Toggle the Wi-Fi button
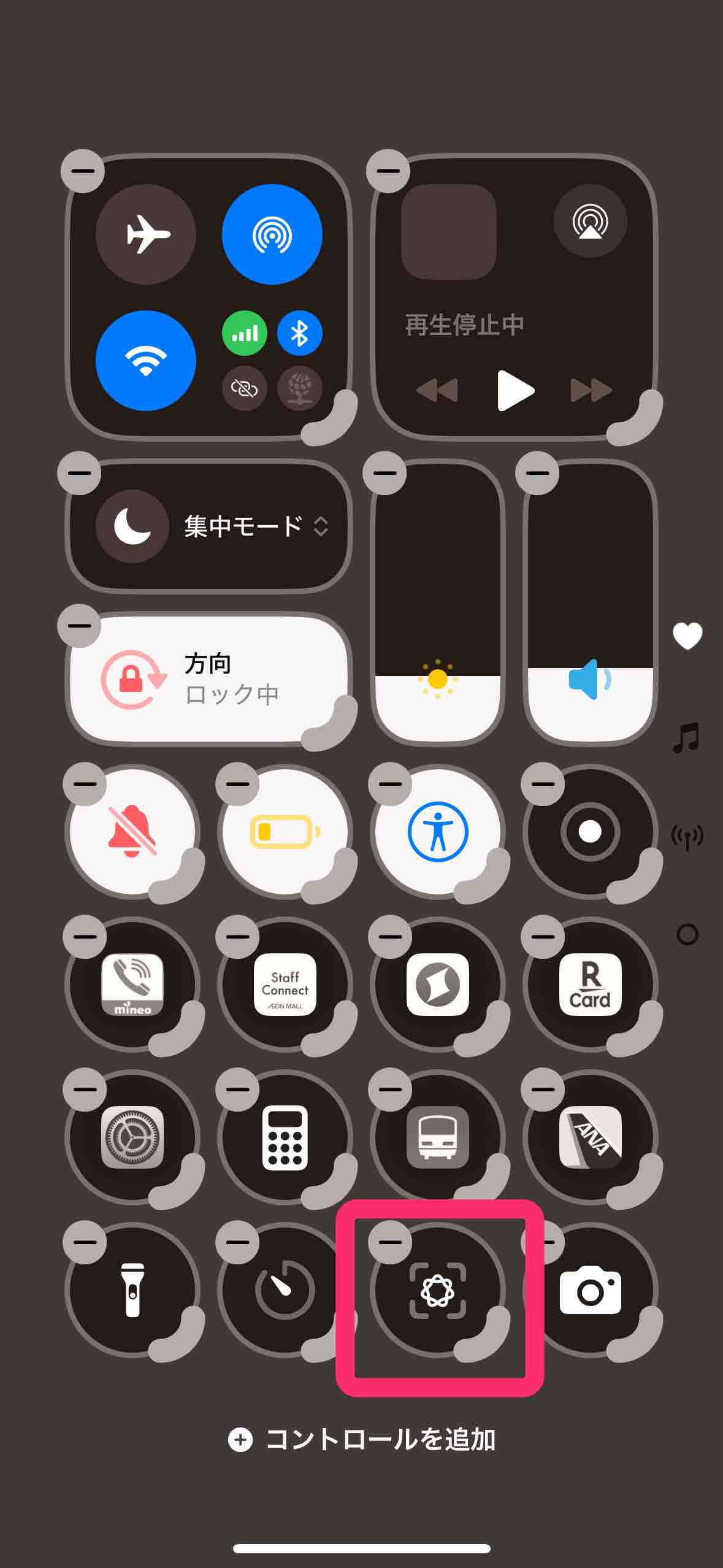The height and width of the screenshot is (1568, 723). pyautogui.click(x=146, y=361)
